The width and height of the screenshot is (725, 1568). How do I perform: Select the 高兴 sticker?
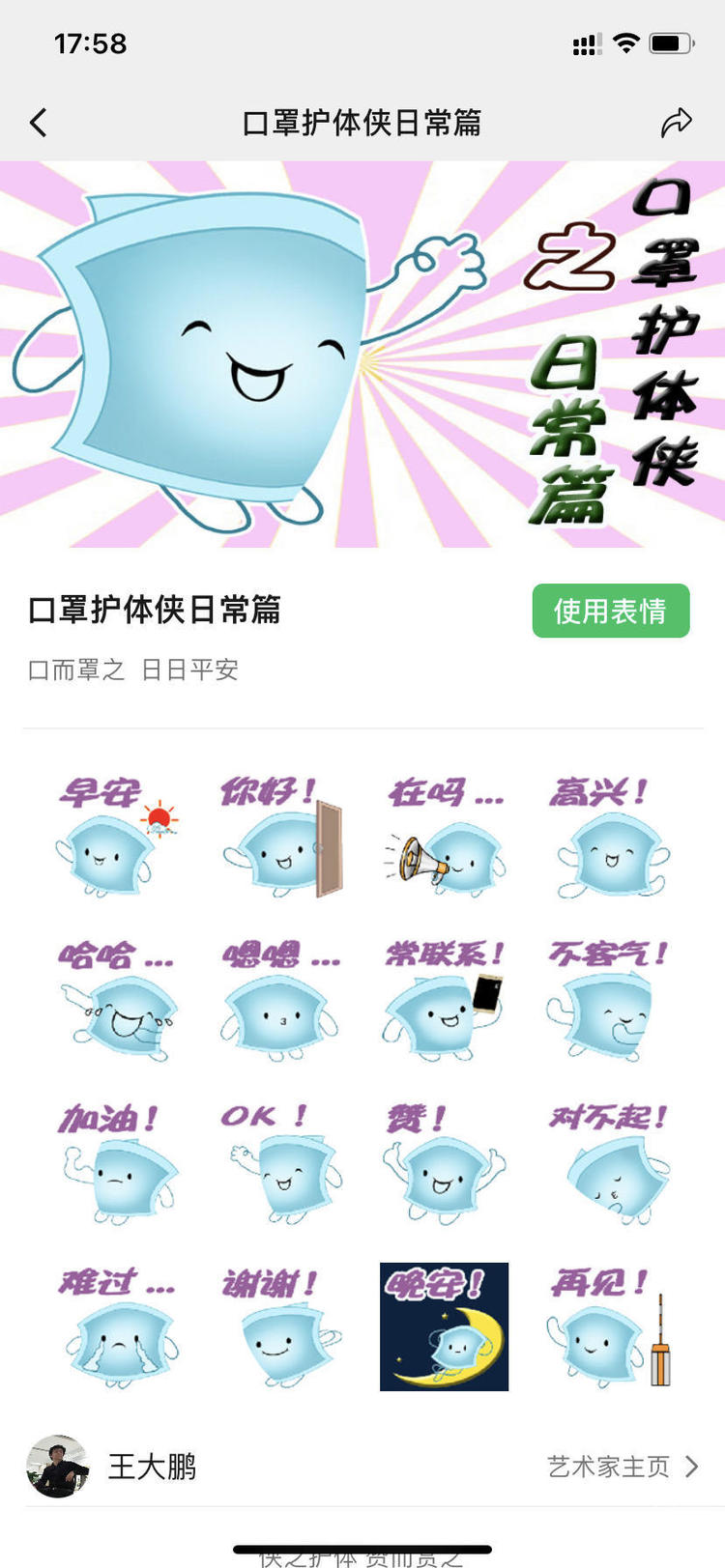click(x=611, y=837)
